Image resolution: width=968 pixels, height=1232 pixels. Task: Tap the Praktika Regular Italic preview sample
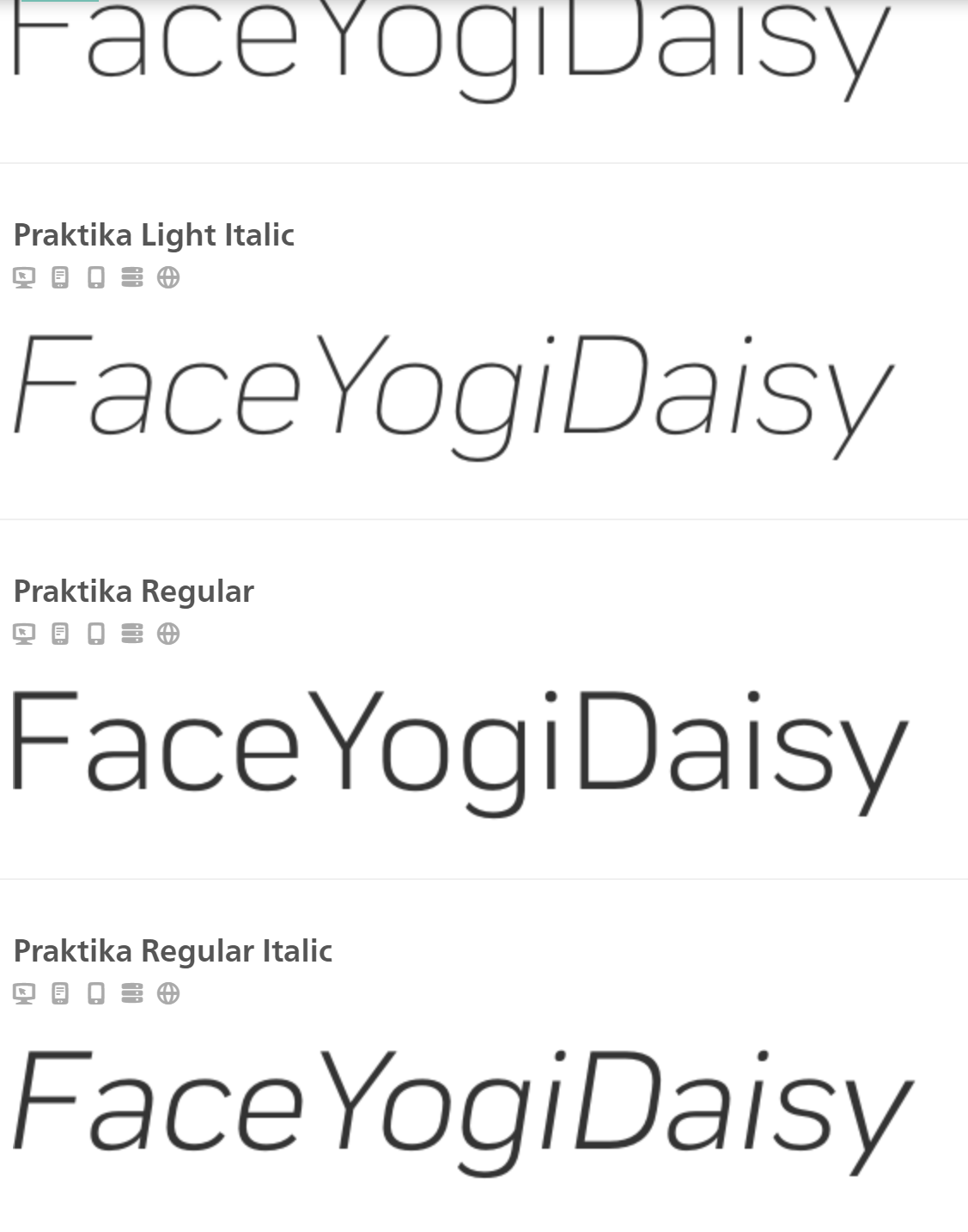coord(462,1109)
